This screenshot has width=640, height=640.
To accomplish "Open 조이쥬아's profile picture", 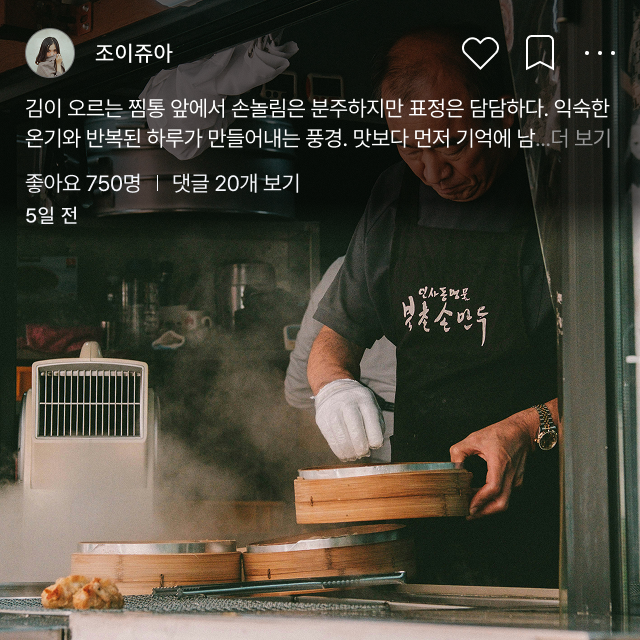I will tap(50, 53).
